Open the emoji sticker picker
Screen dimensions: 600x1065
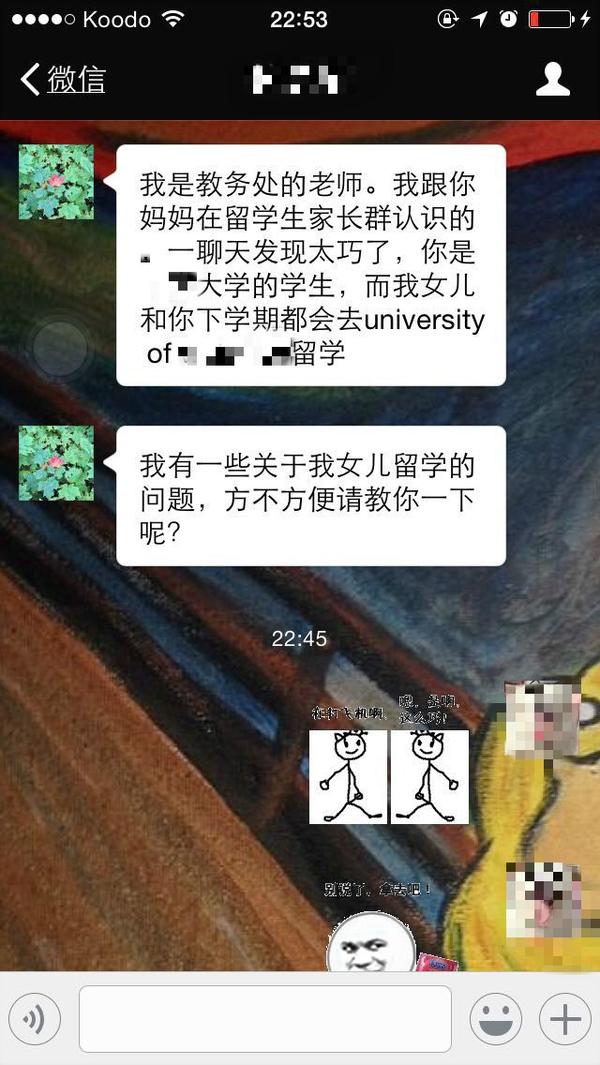(x=495, y=1019)
